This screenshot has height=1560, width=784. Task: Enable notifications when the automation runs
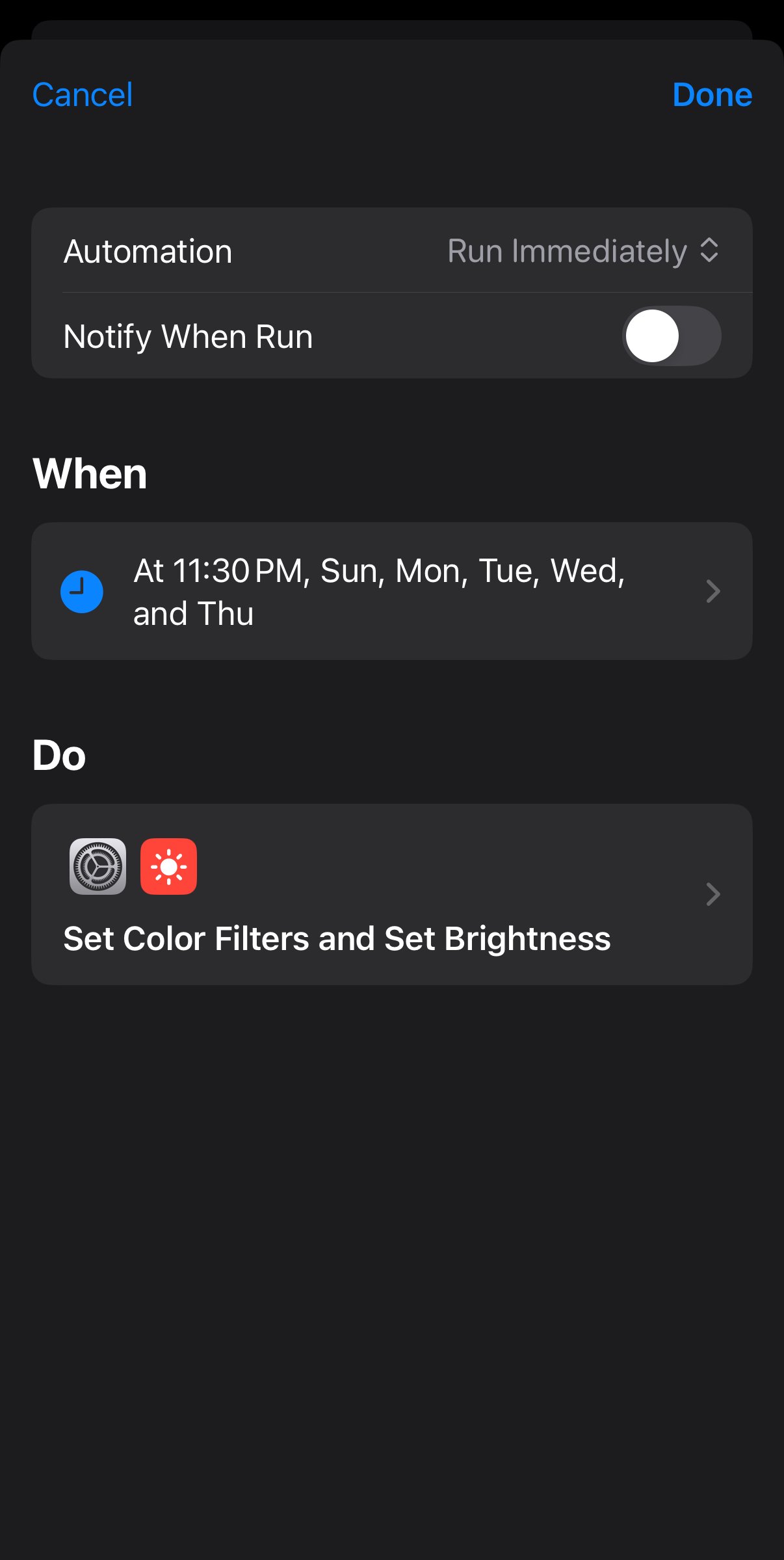click(672, 336)
